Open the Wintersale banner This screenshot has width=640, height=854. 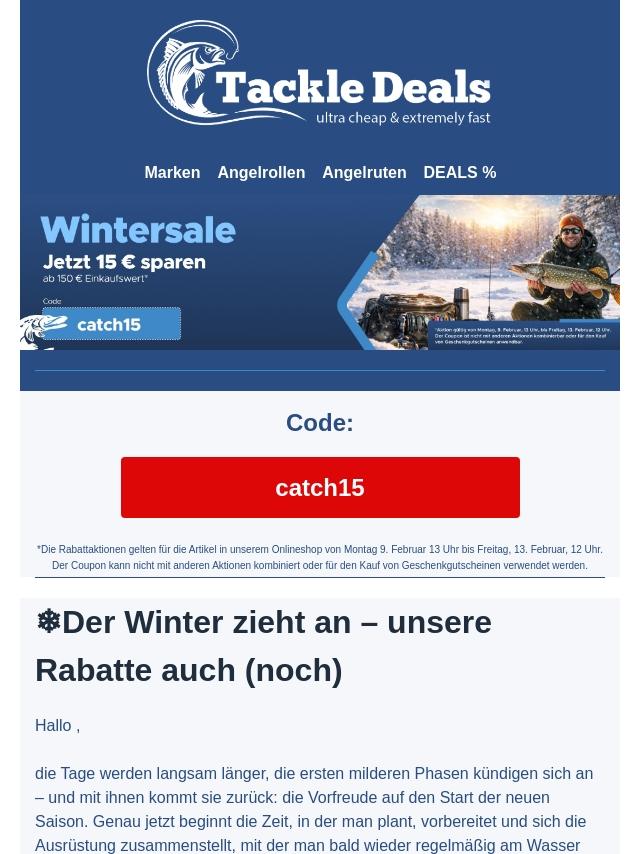point(320,272)
